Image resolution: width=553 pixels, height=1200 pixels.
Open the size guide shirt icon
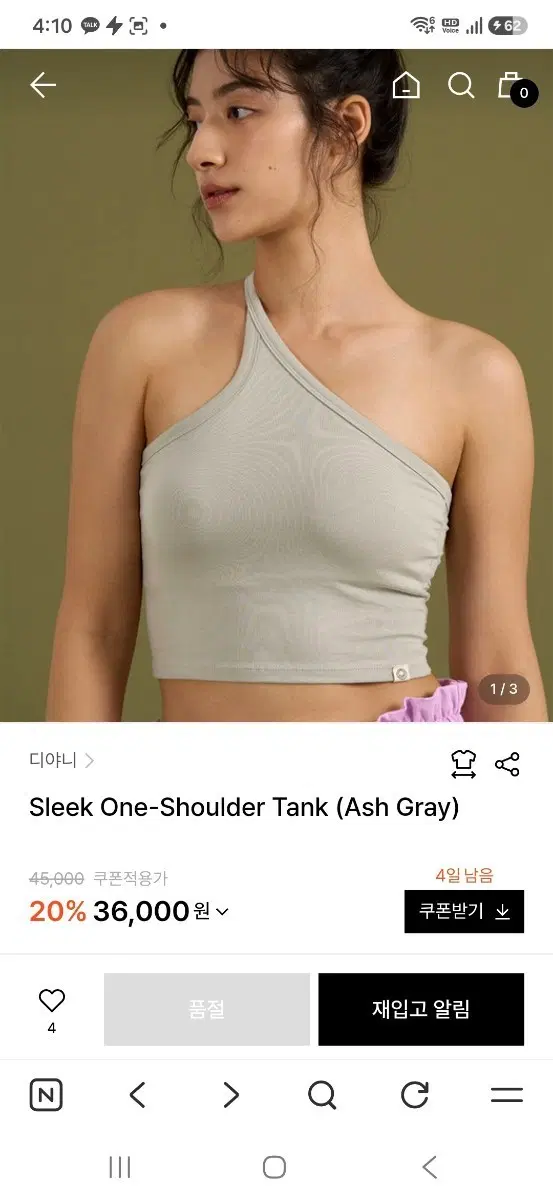(463, 764)
